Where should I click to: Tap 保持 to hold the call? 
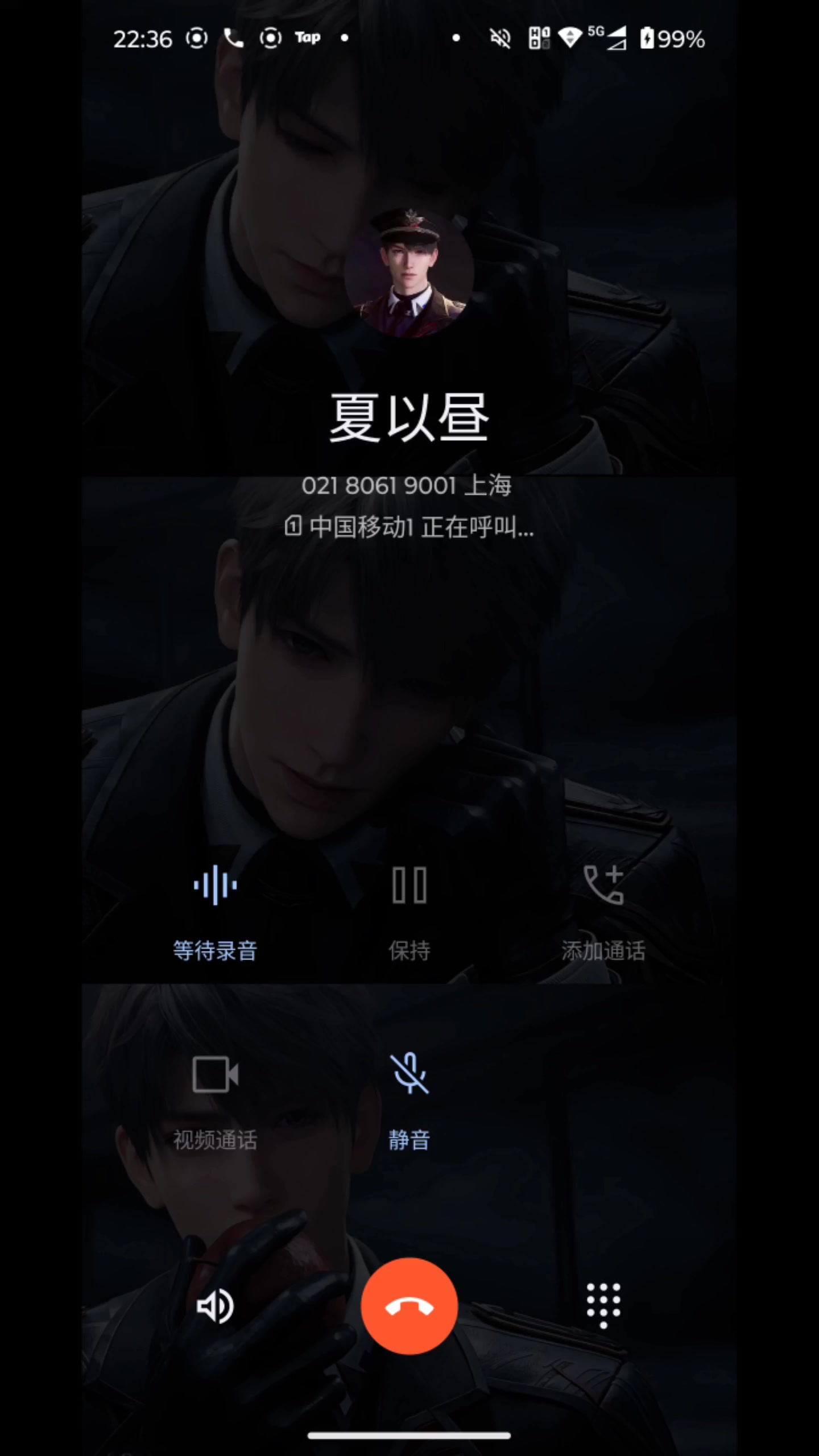coord(409,910)
